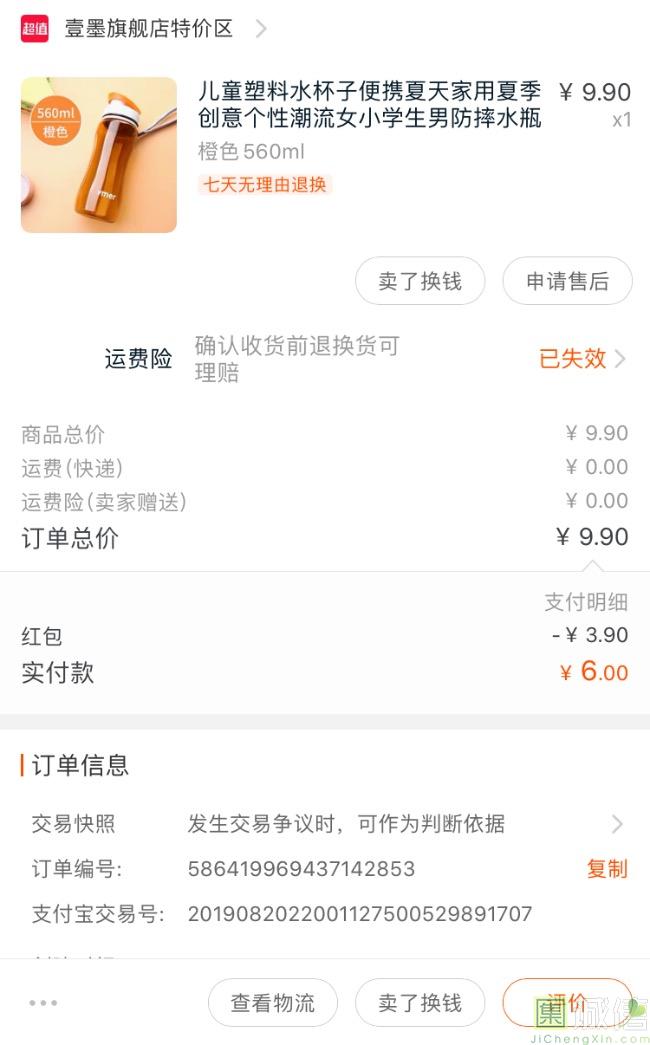Open the 运费险 已失效 details
650x1045 pixels.
[x=581, y=359]
